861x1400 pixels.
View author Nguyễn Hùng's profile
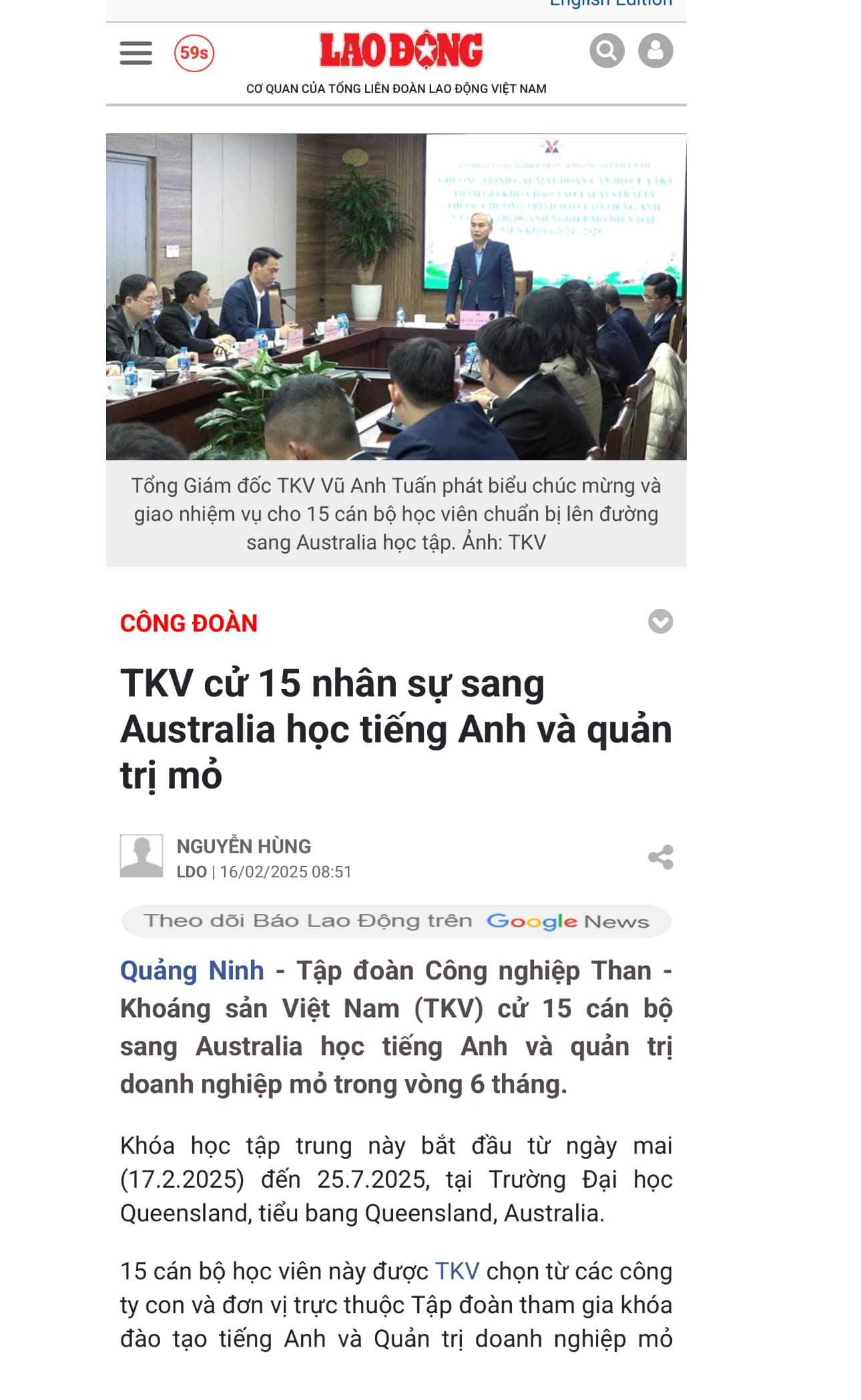pos(244,847)
